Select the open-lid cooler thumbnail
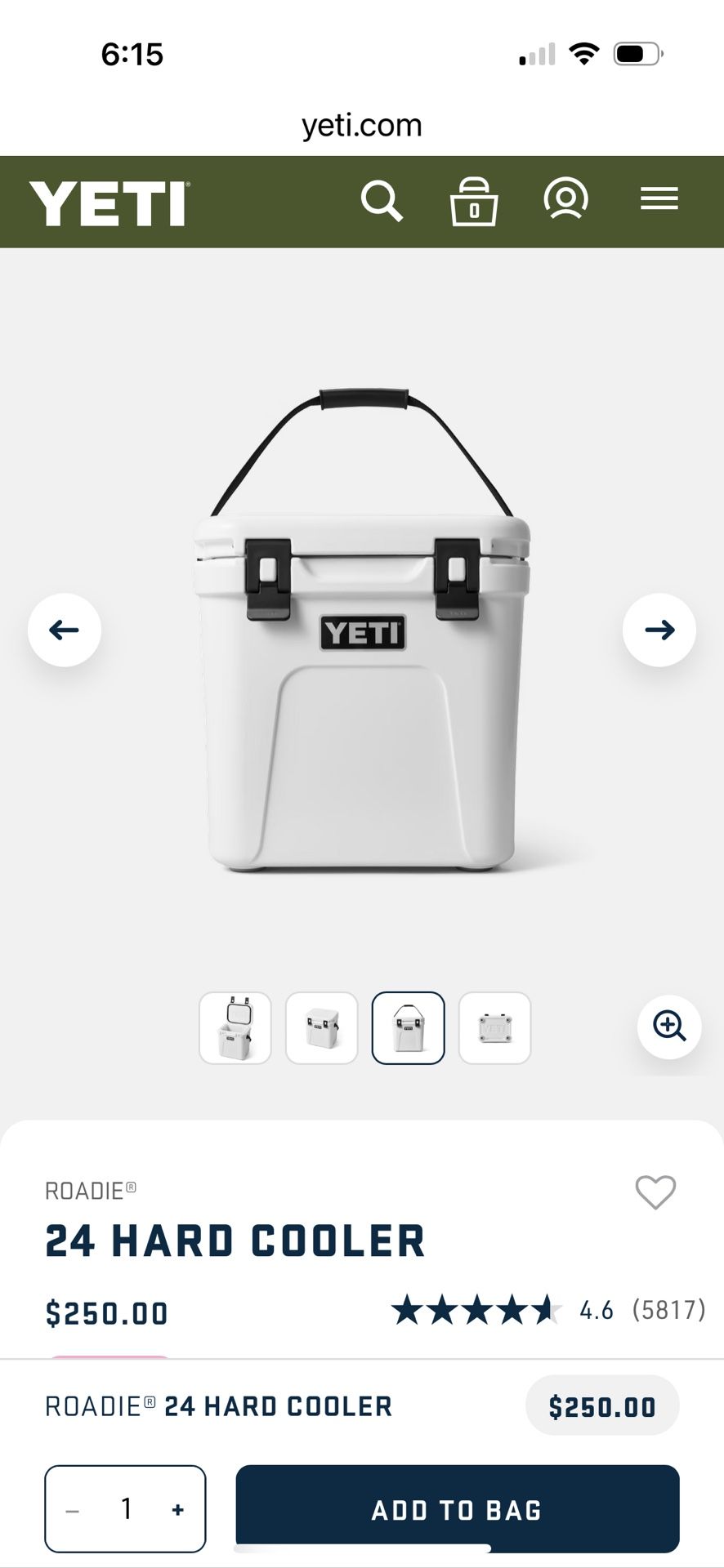Image resolution: width=724 pixels, height=1568 pixels. point(235,1028)
